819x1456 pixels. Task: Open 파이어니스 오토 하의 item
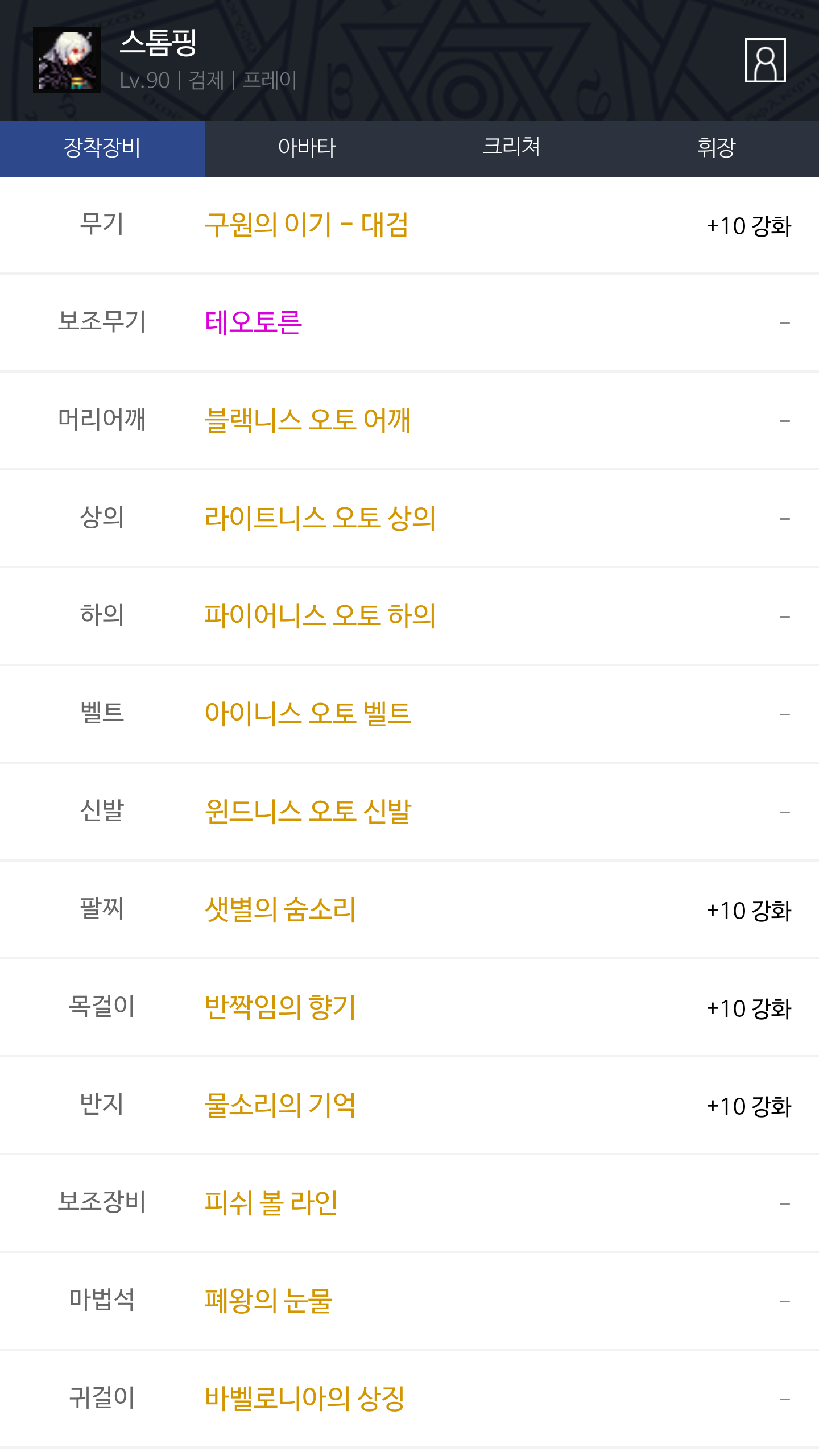pyautogui.click(x=320, y=616)
